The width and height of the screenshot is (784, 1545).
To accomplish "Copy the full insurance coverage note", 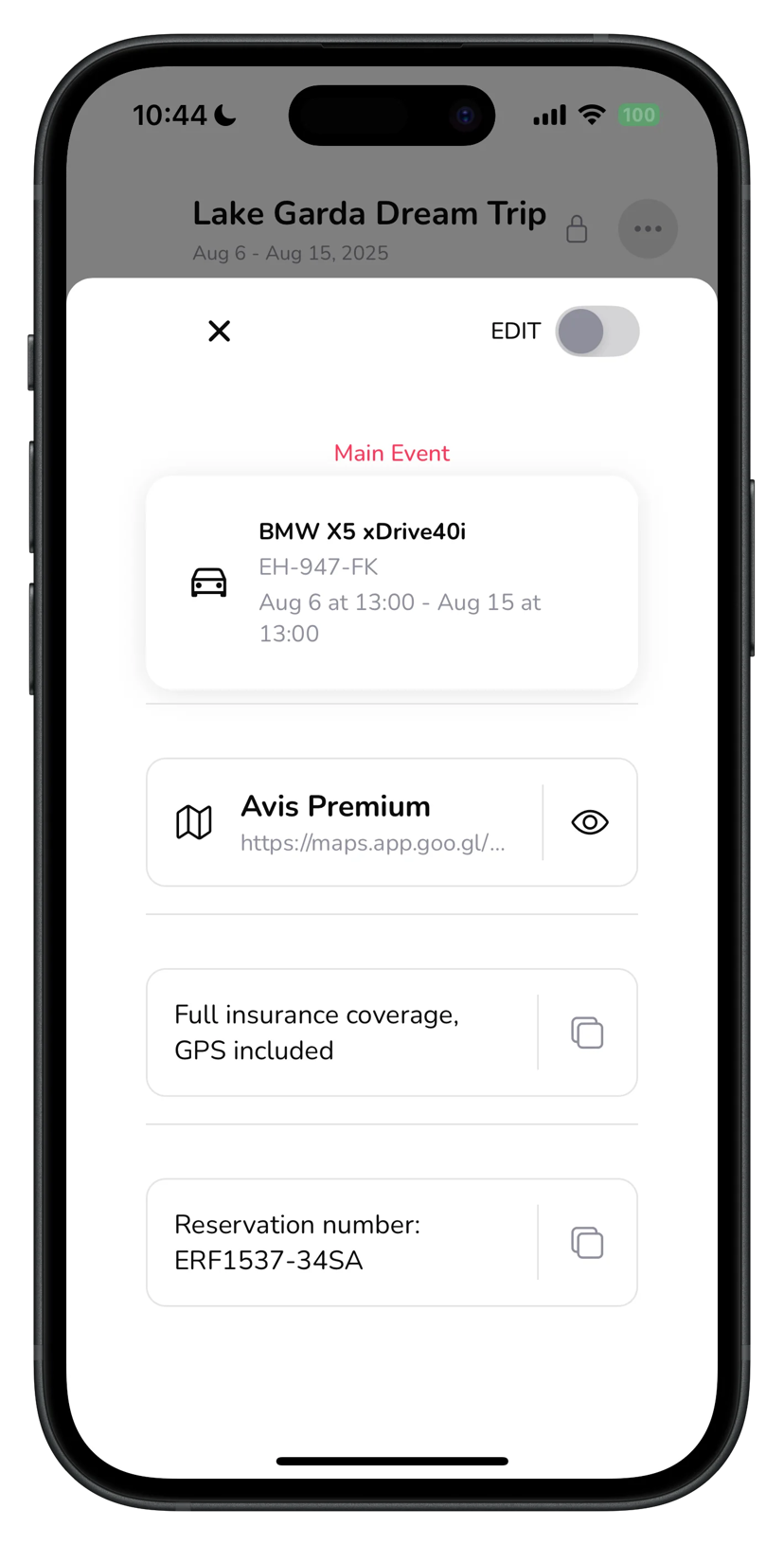I will [587, 1033].
